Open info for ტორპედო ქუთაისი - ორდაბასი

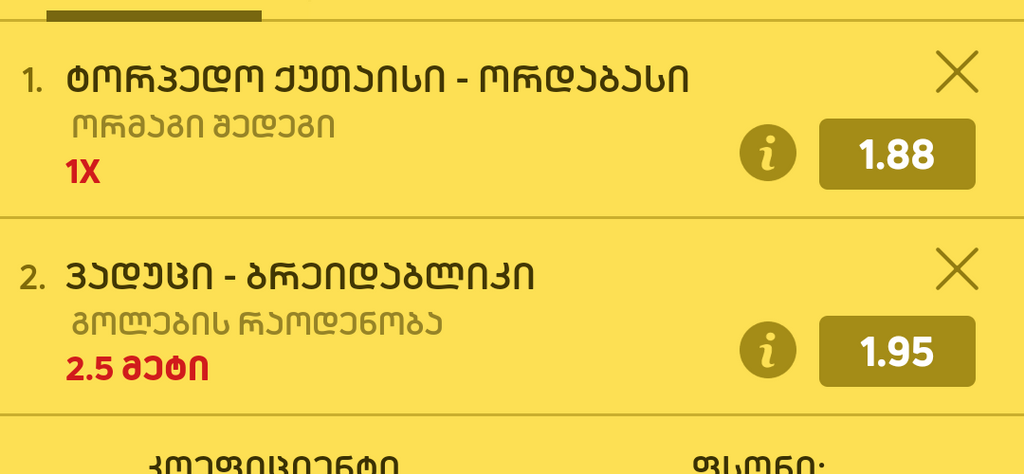click(768, 154)
